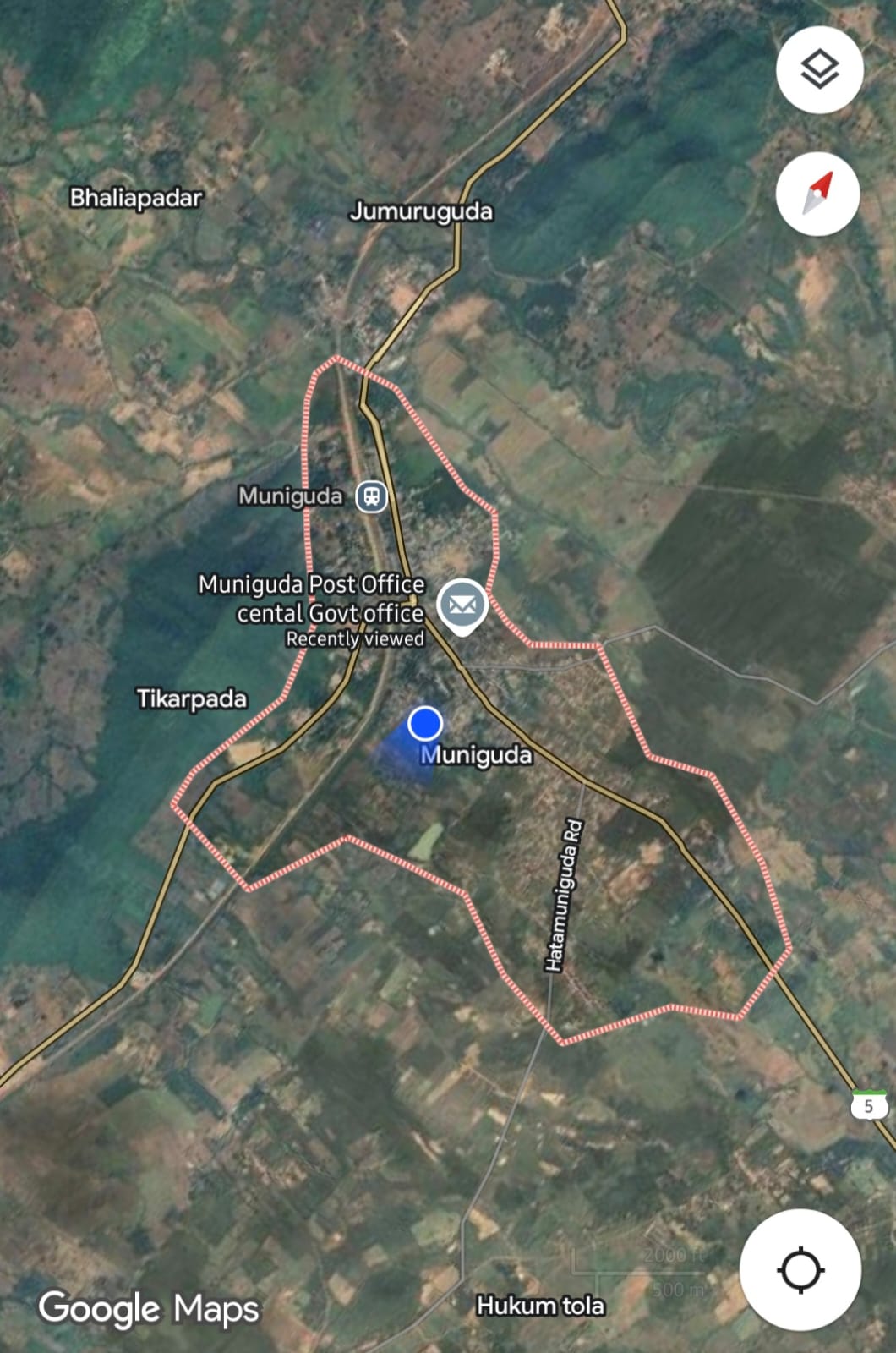Open the map layers selector
The height and width of the screenshot is (1353, 896).
(819, 69)
